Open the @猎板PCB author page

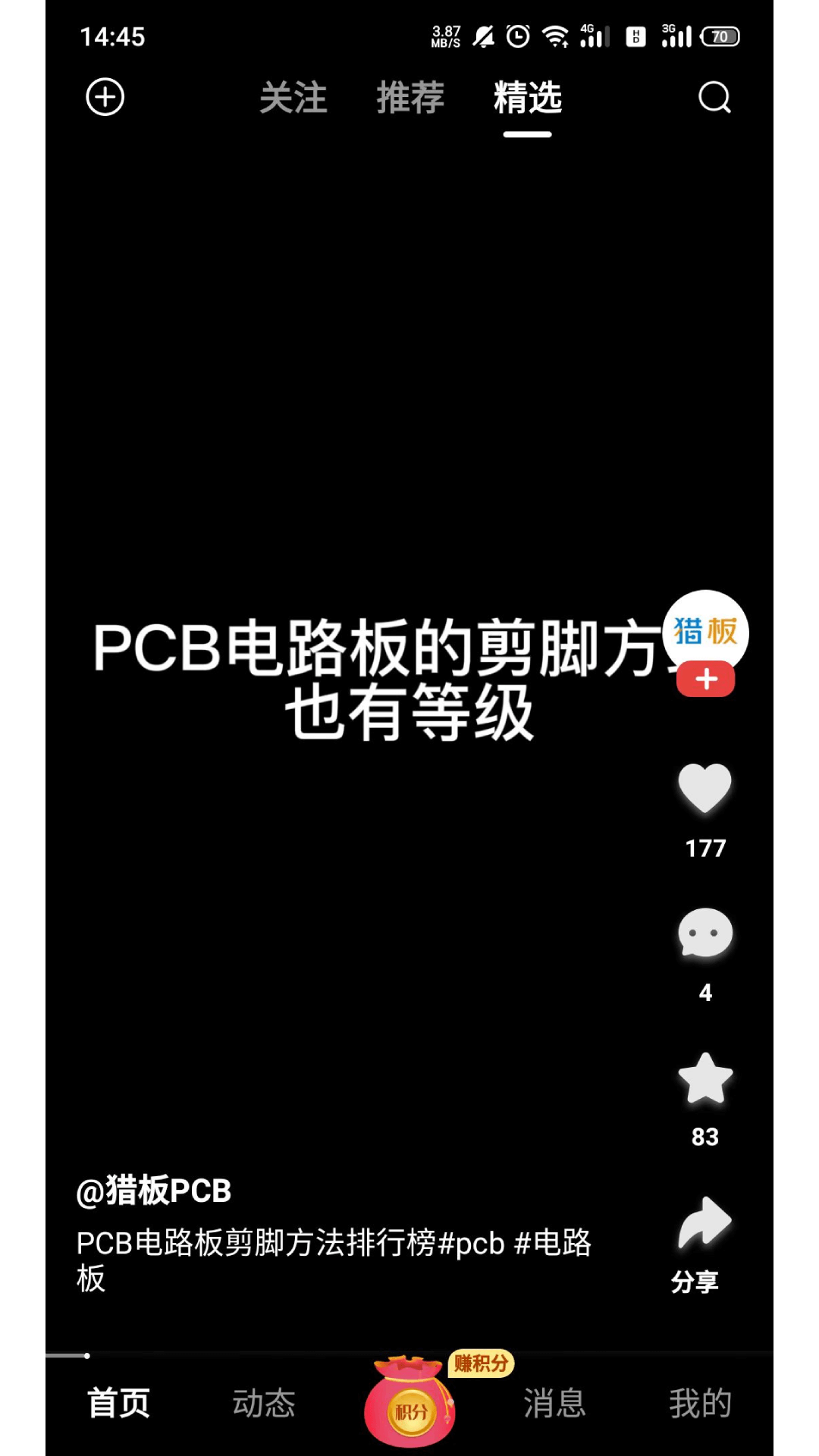point(154,1191)
